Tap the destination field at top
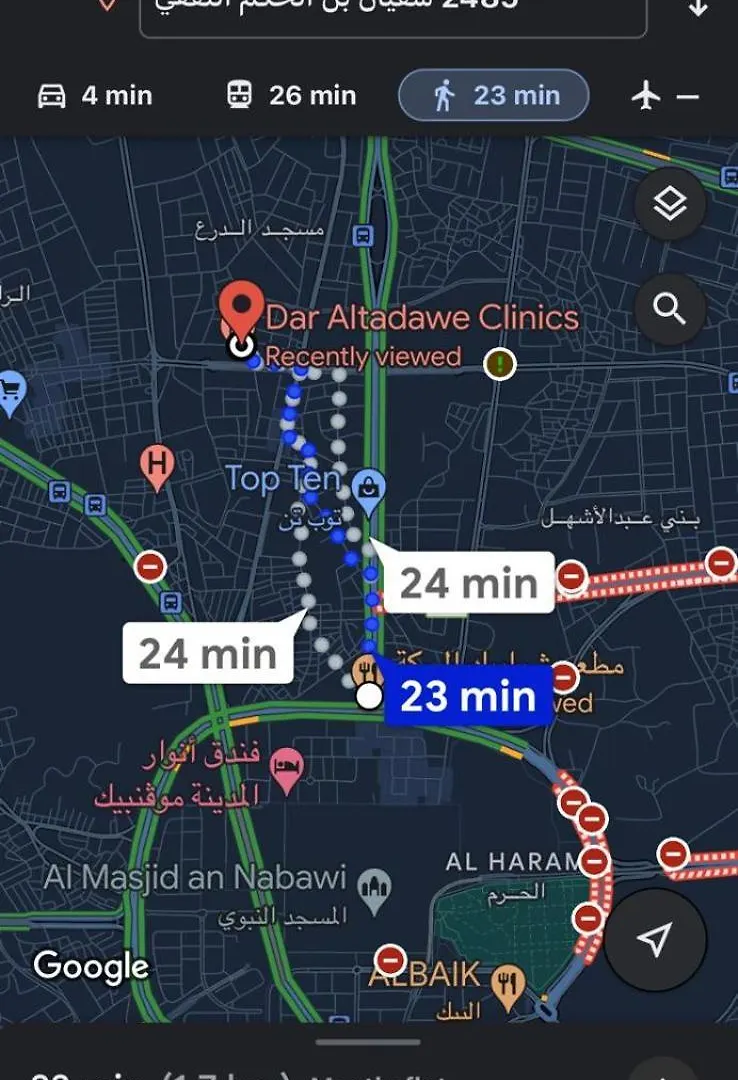 (x=393, y=10)
